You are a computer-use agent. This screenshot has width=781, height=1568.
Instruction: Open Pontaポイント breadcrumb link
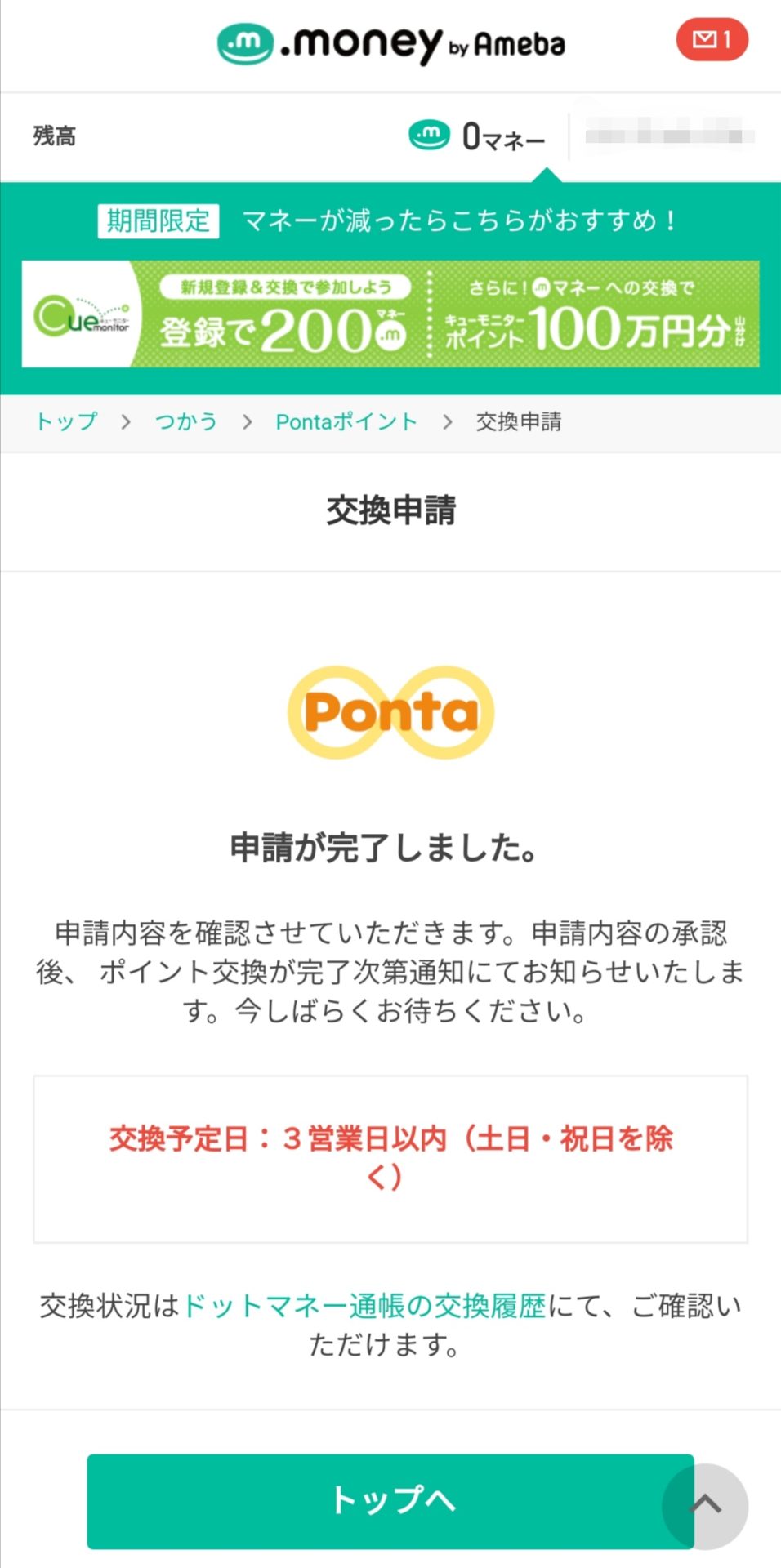click(346, 421)
